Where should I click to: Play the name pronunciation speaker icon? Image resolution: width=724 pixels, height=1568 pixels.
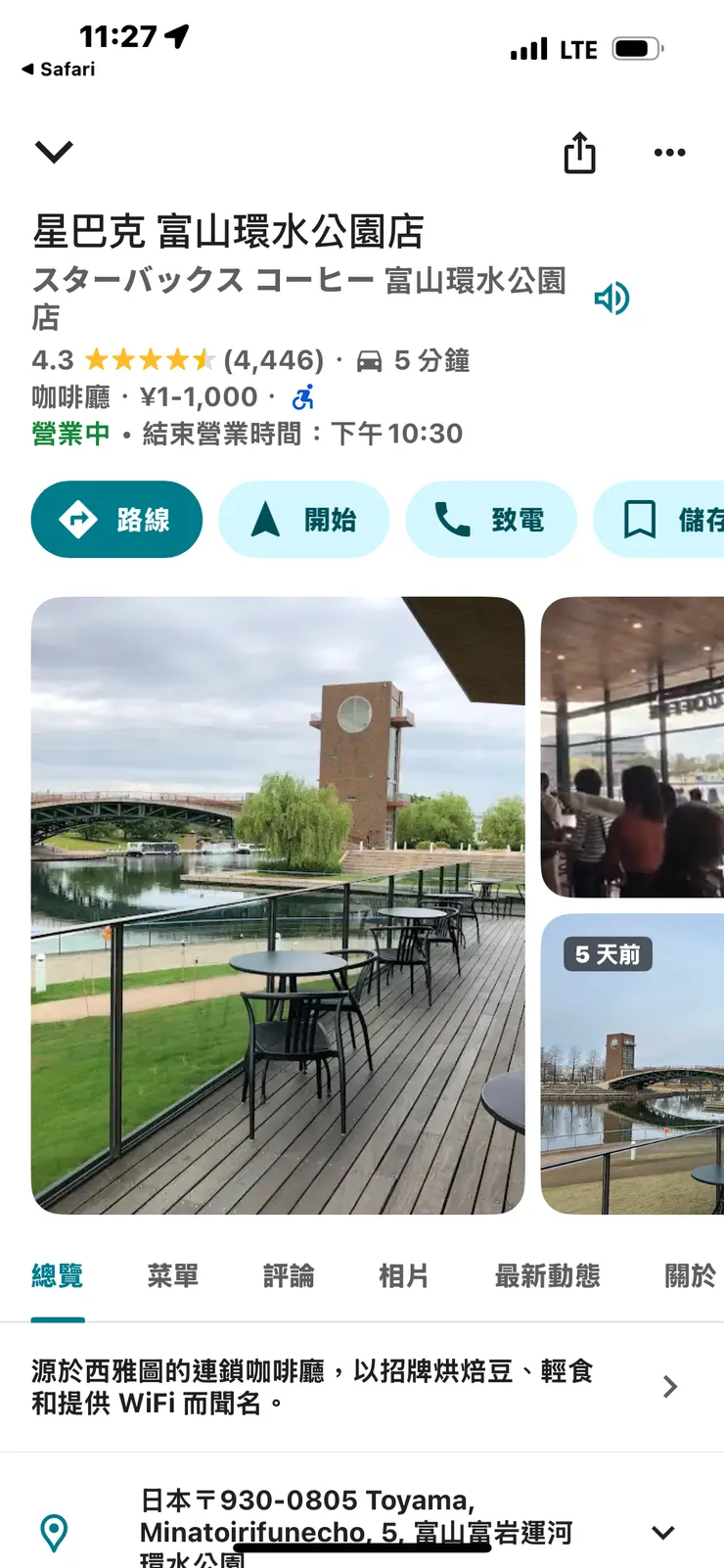pyautogui.click(x=611, y=299)
